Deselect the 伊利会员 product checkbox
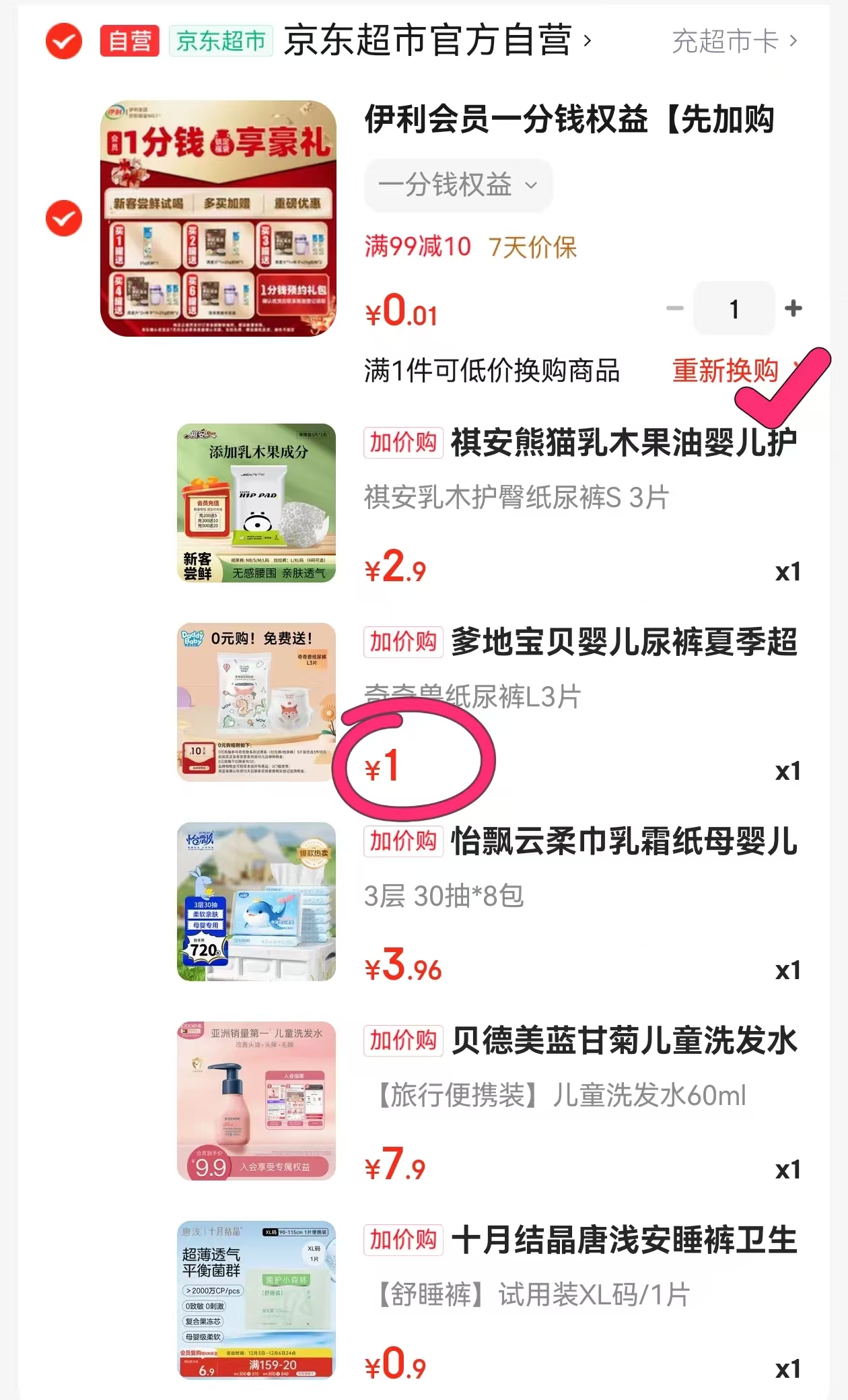This screenshot has height=1400, width=848. [x=63, y=218]
